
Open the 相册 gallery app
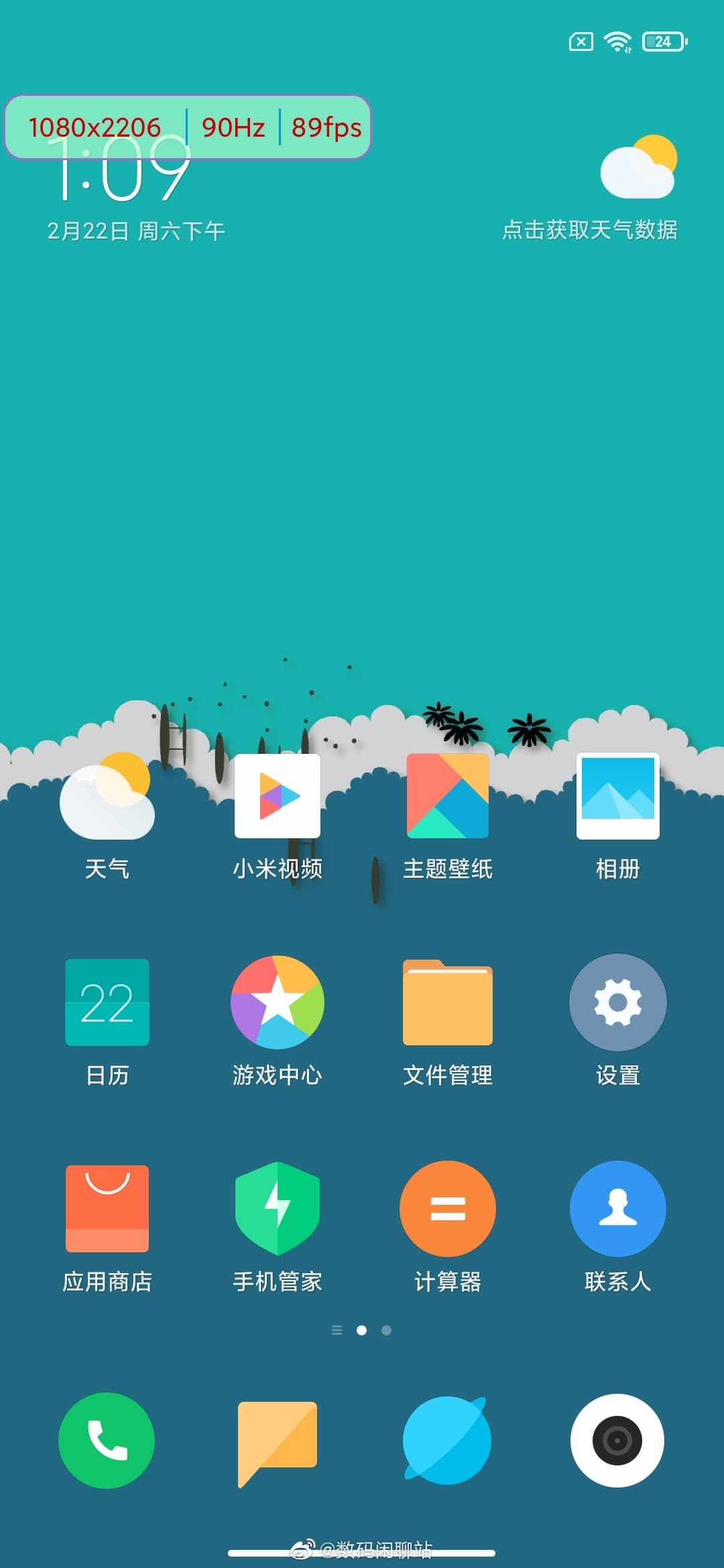tap(617, 797)
